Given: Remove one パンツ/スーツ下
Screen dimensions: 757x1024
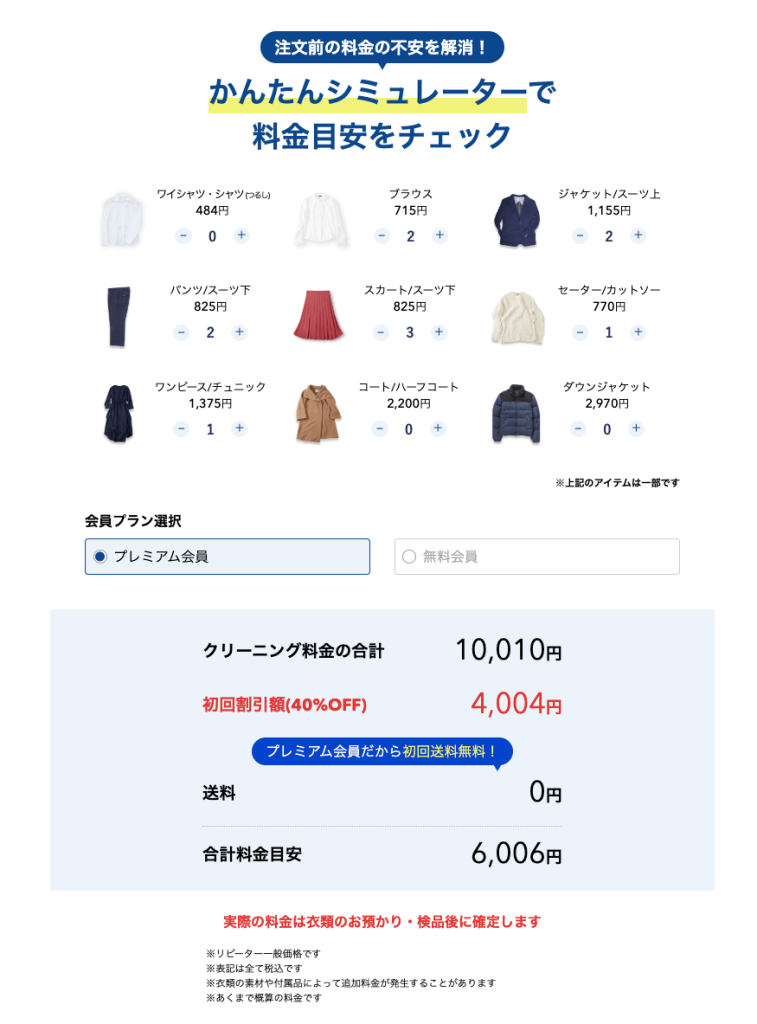Looking at the screenshot, I should pyautogui.click(x=181, y=332).
